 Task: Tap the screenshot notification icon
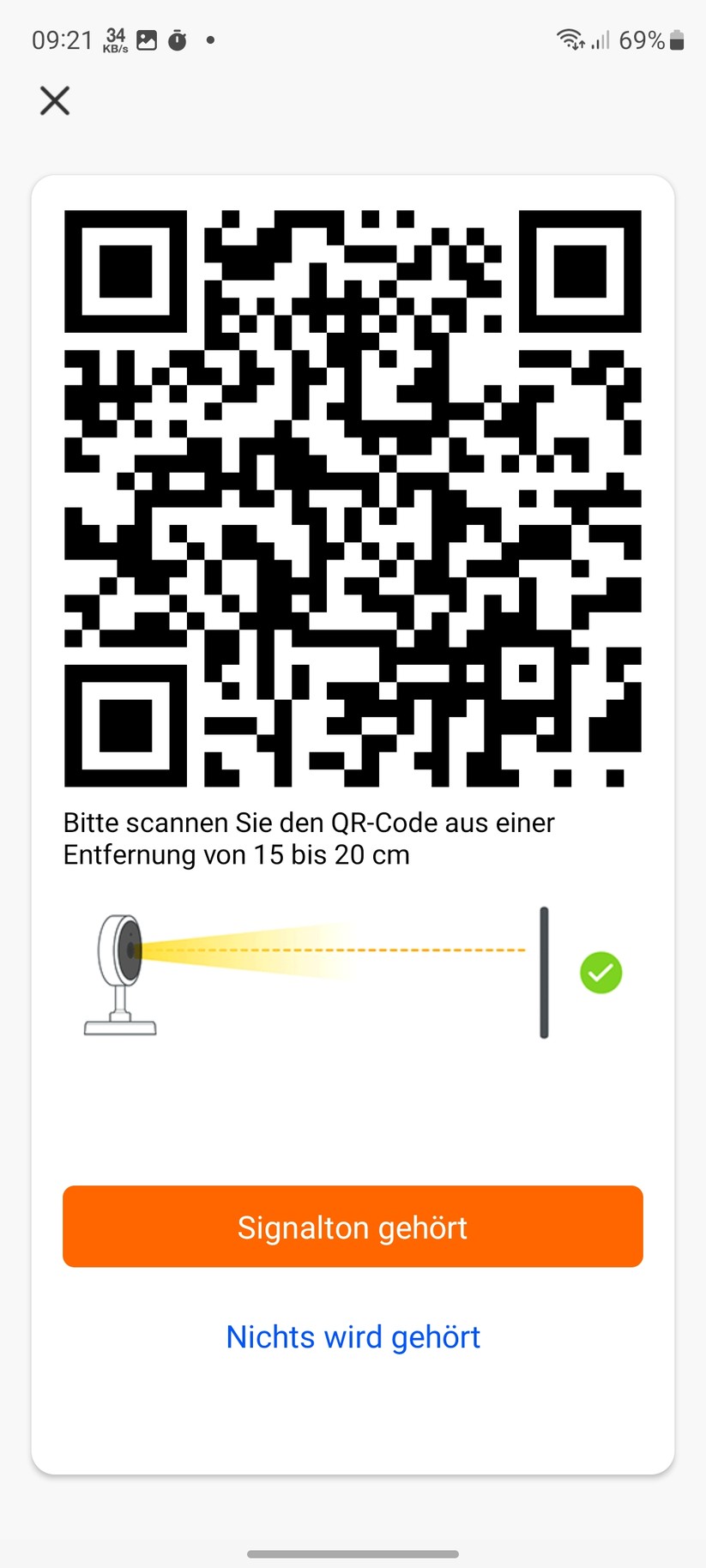(x=147, y=39)
